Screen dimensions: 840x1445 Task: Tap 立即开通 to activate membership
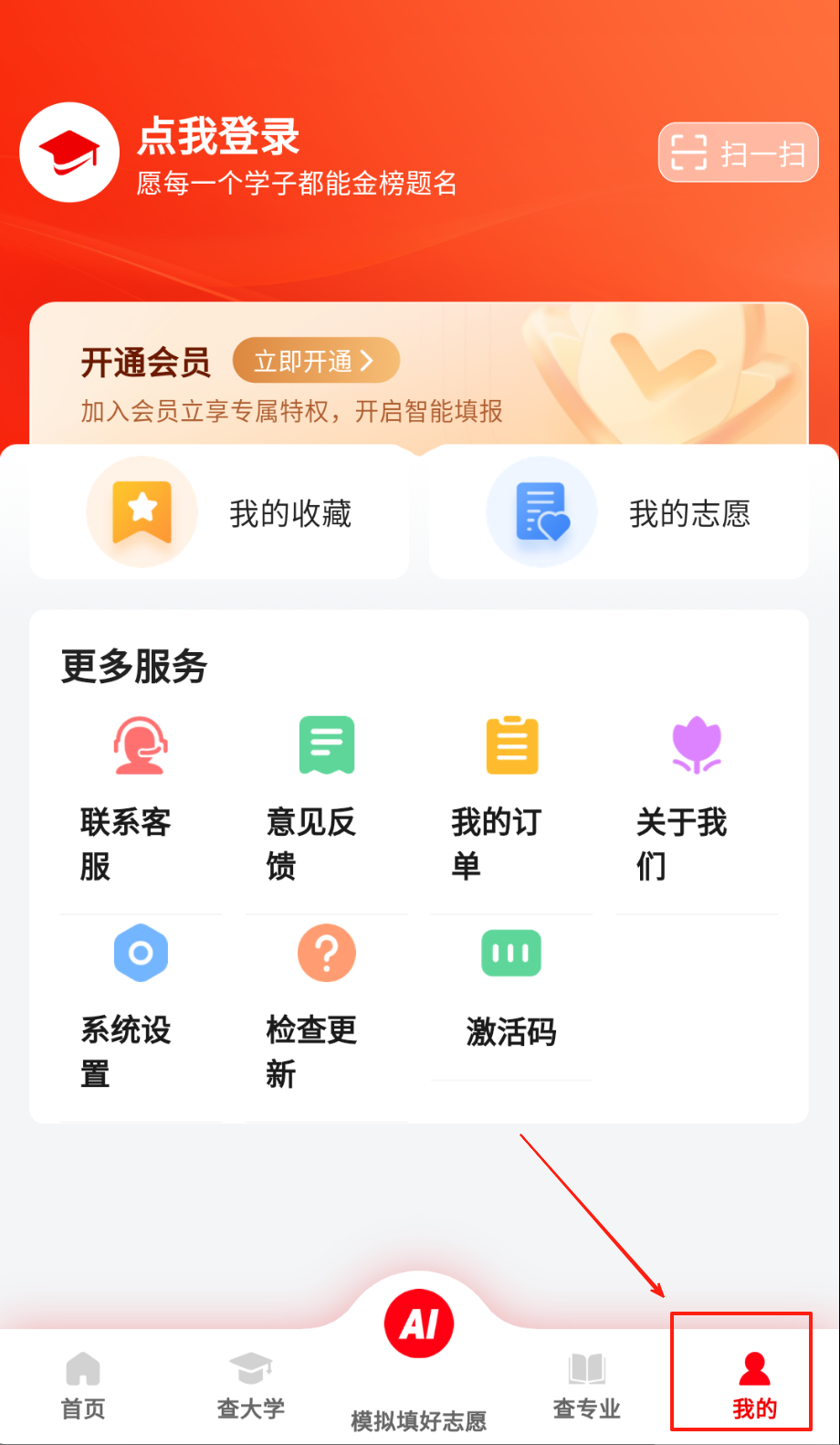316,361
